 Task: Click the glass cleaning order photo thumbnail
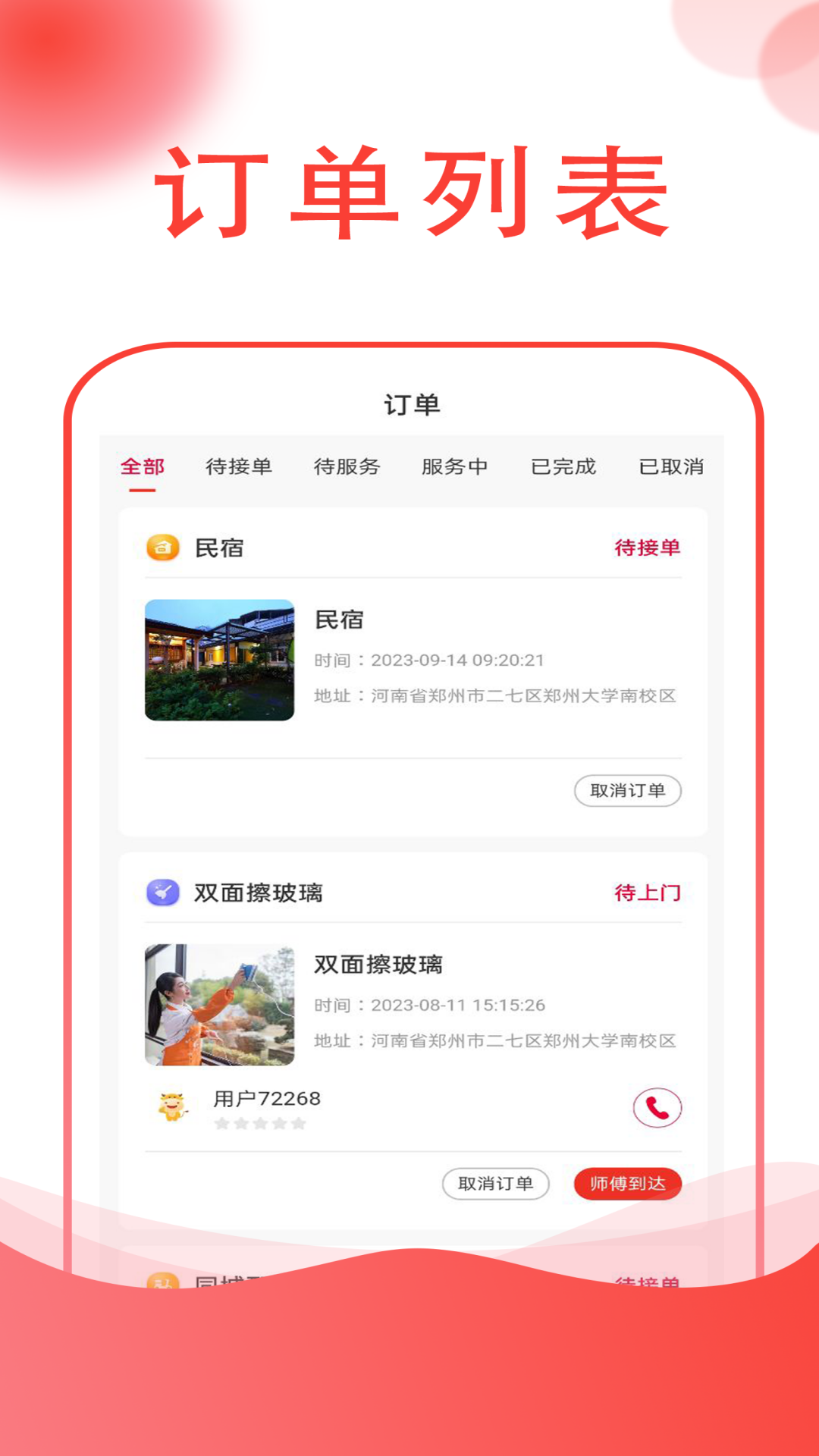click(x=220, y=1005)
